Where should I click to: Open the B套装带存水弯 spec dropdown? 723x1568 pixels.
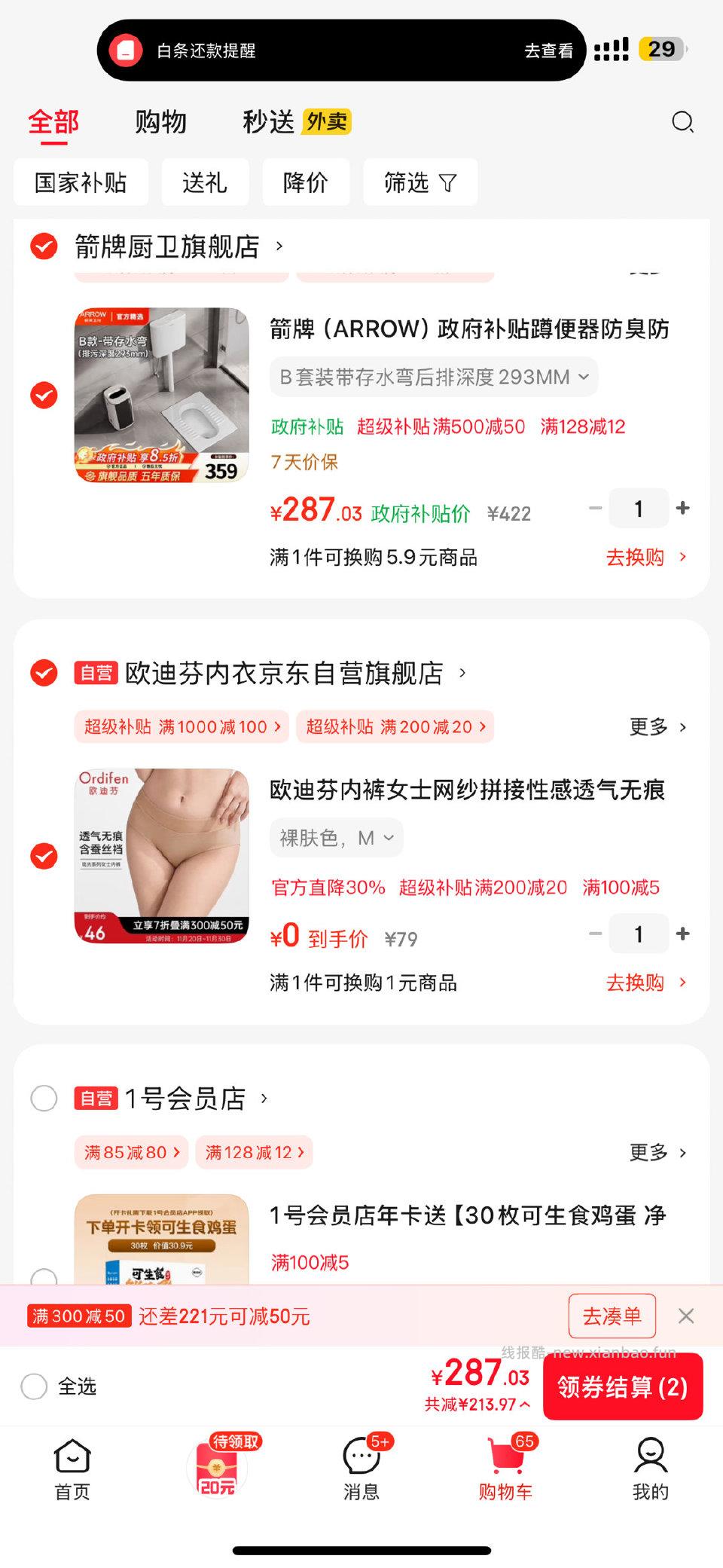pyautogui.click(x=433, y=377)
